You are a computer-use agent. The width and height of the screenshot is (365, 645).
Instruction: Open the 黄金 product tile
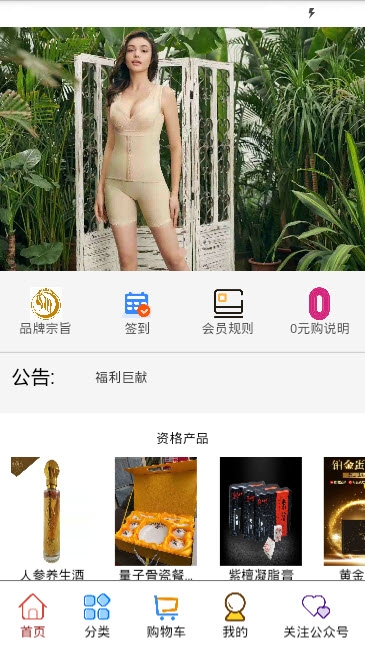point(345,518)
